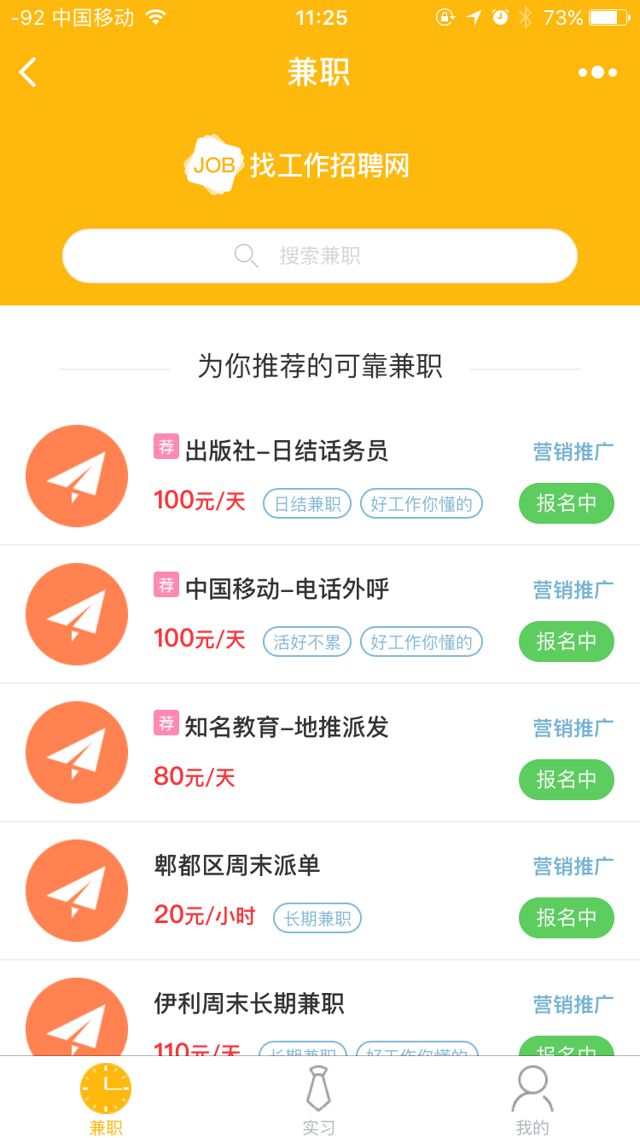Open the 出版社-日结话务员 job listing
This screenshot has height=1138, width=640.
[x=286, y=451]
